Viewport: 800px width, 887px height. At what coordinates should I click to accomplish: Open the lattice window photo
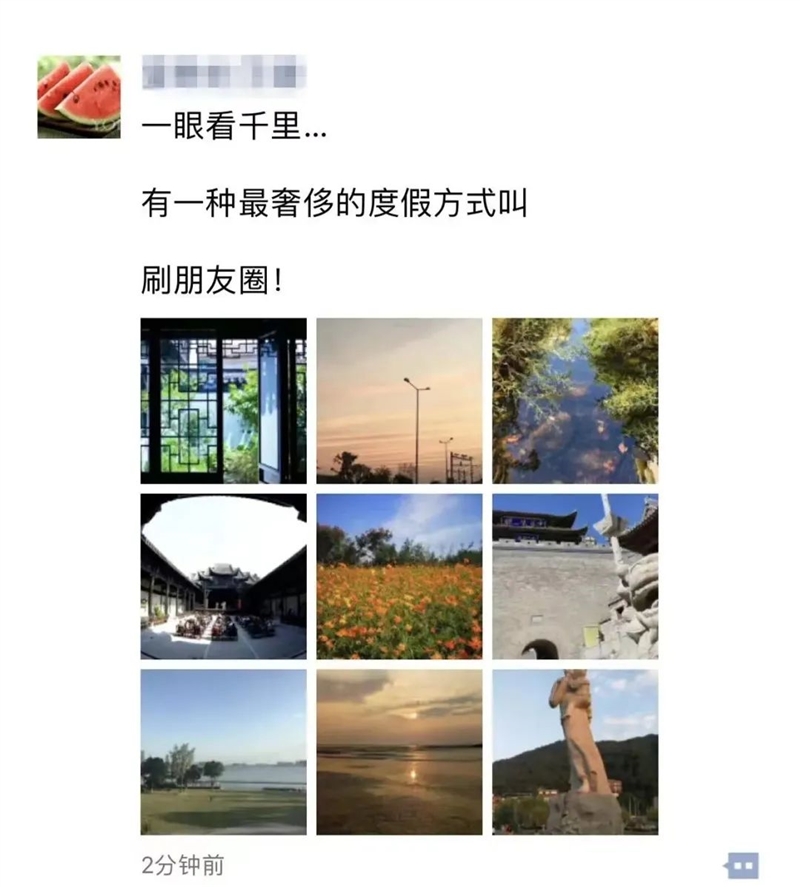[x=223, y=401]
